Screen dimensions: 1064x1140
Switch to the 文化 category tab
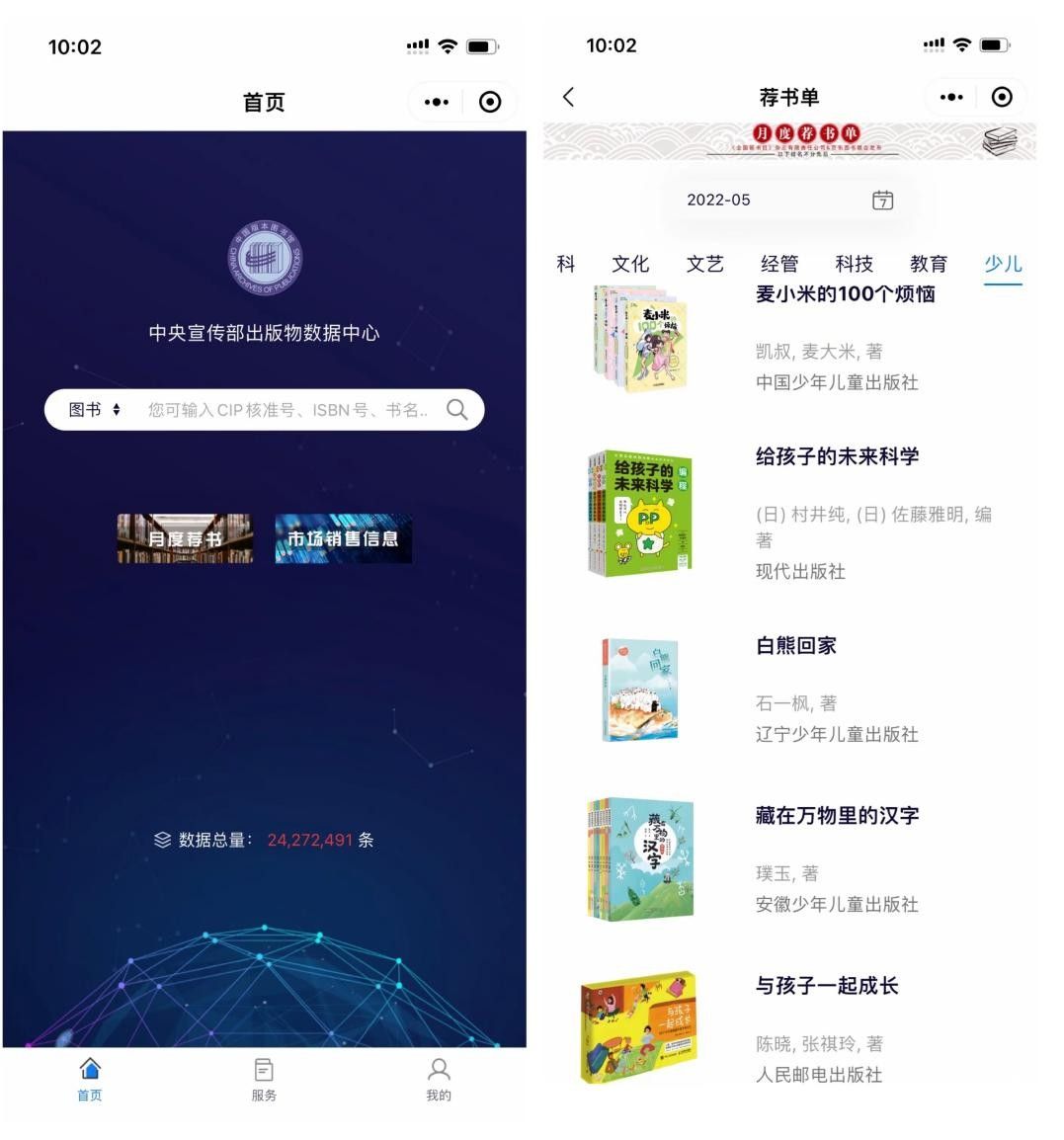(x=630, y=264)
